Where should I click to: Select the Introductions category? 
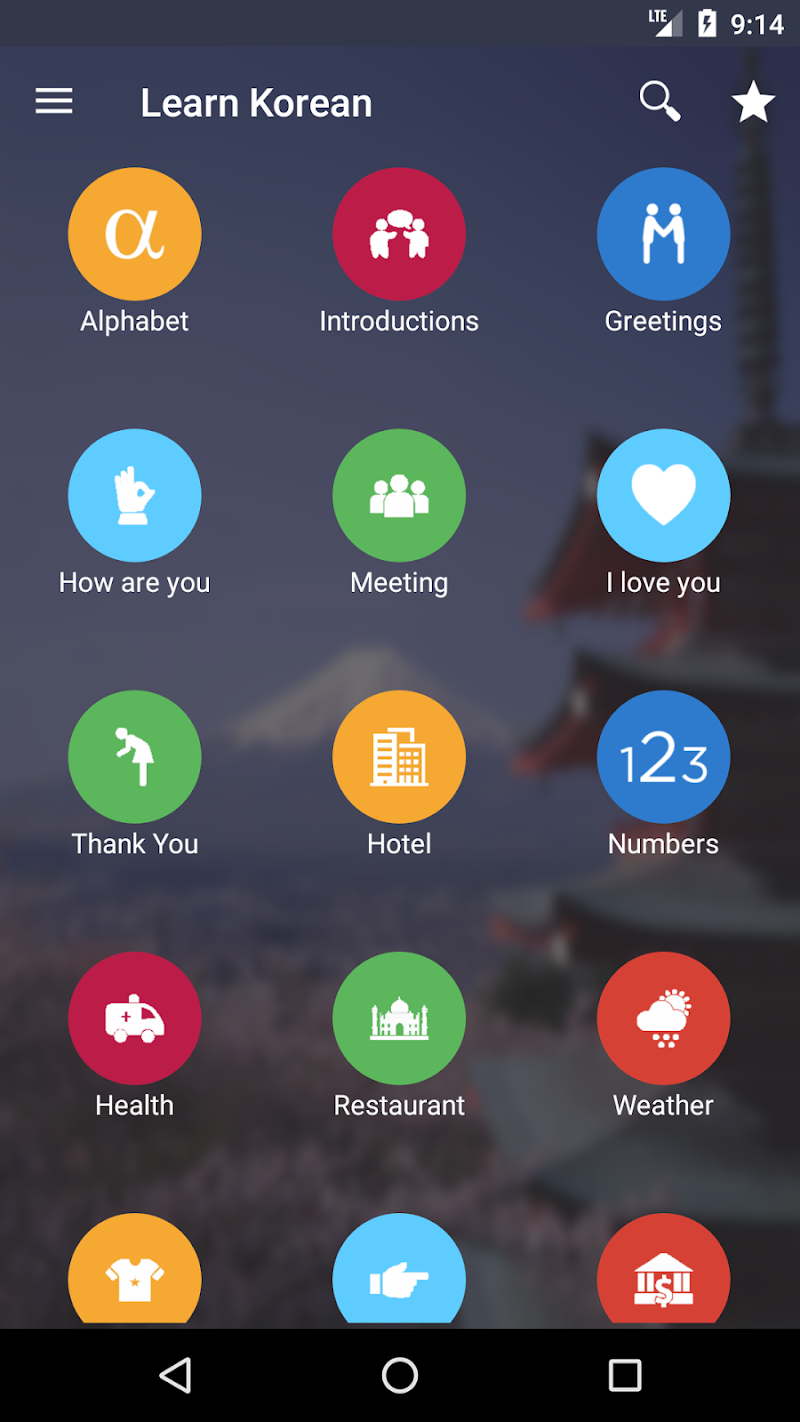coord(399,234)
